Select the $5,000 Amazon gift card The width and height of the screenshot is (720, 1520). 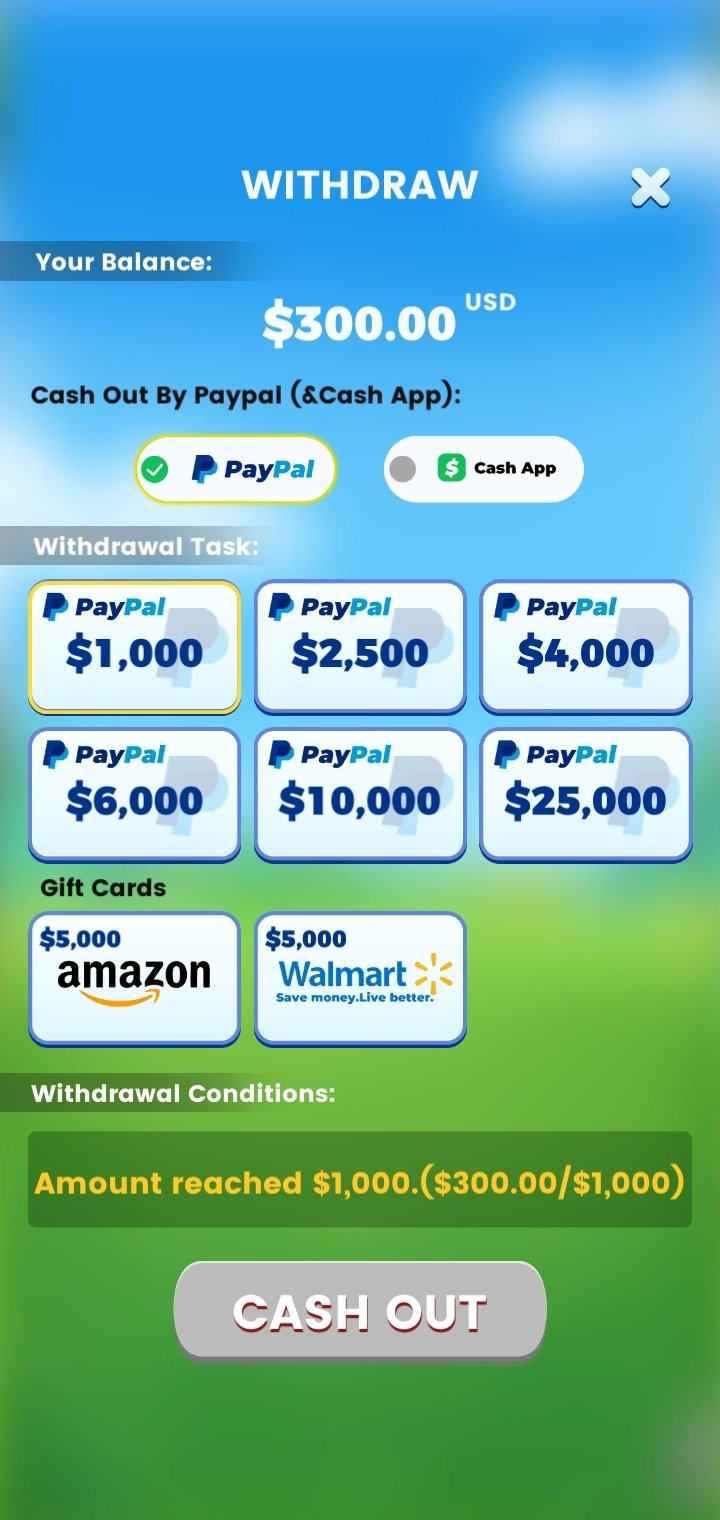click(x=134, y=978)
